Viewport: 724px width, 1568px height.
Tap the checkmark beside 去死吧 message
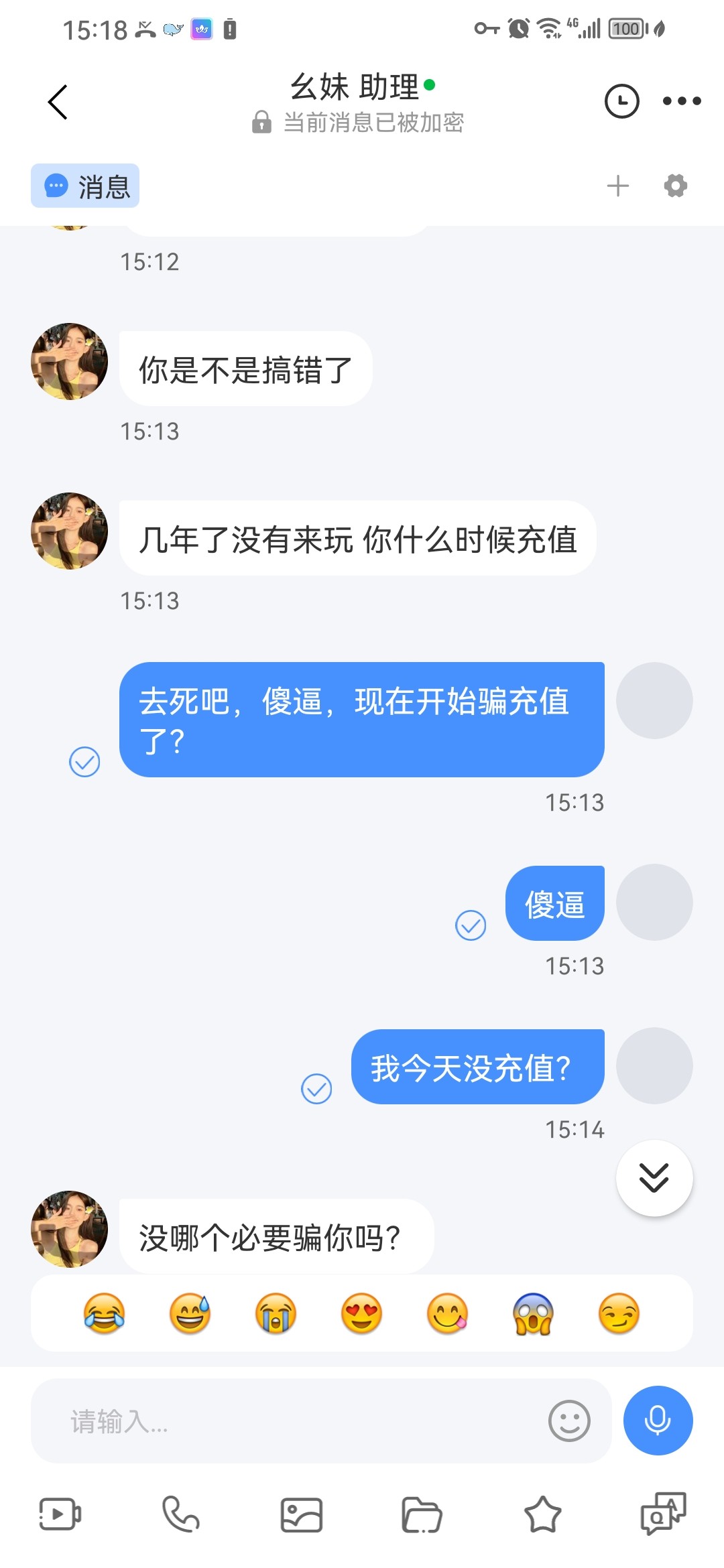[84, 761]
